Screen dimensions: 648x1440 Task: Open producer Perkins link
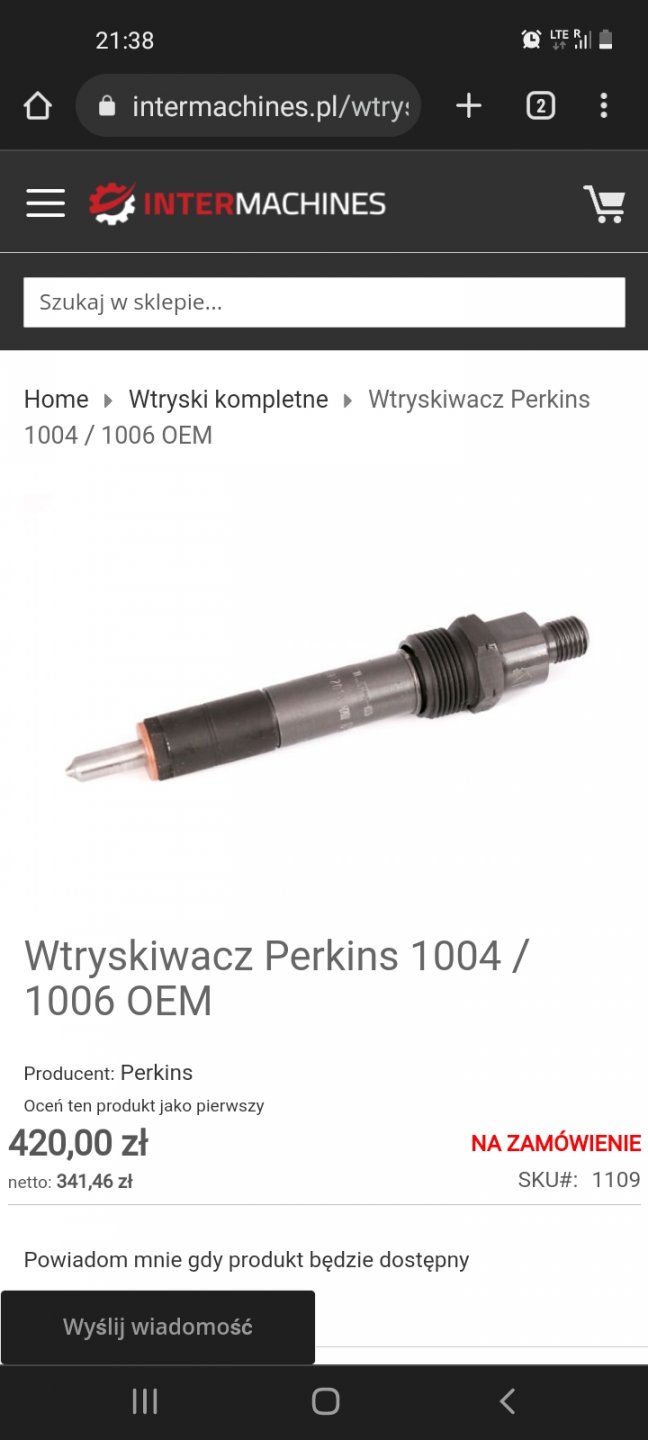click(156, 1073)
